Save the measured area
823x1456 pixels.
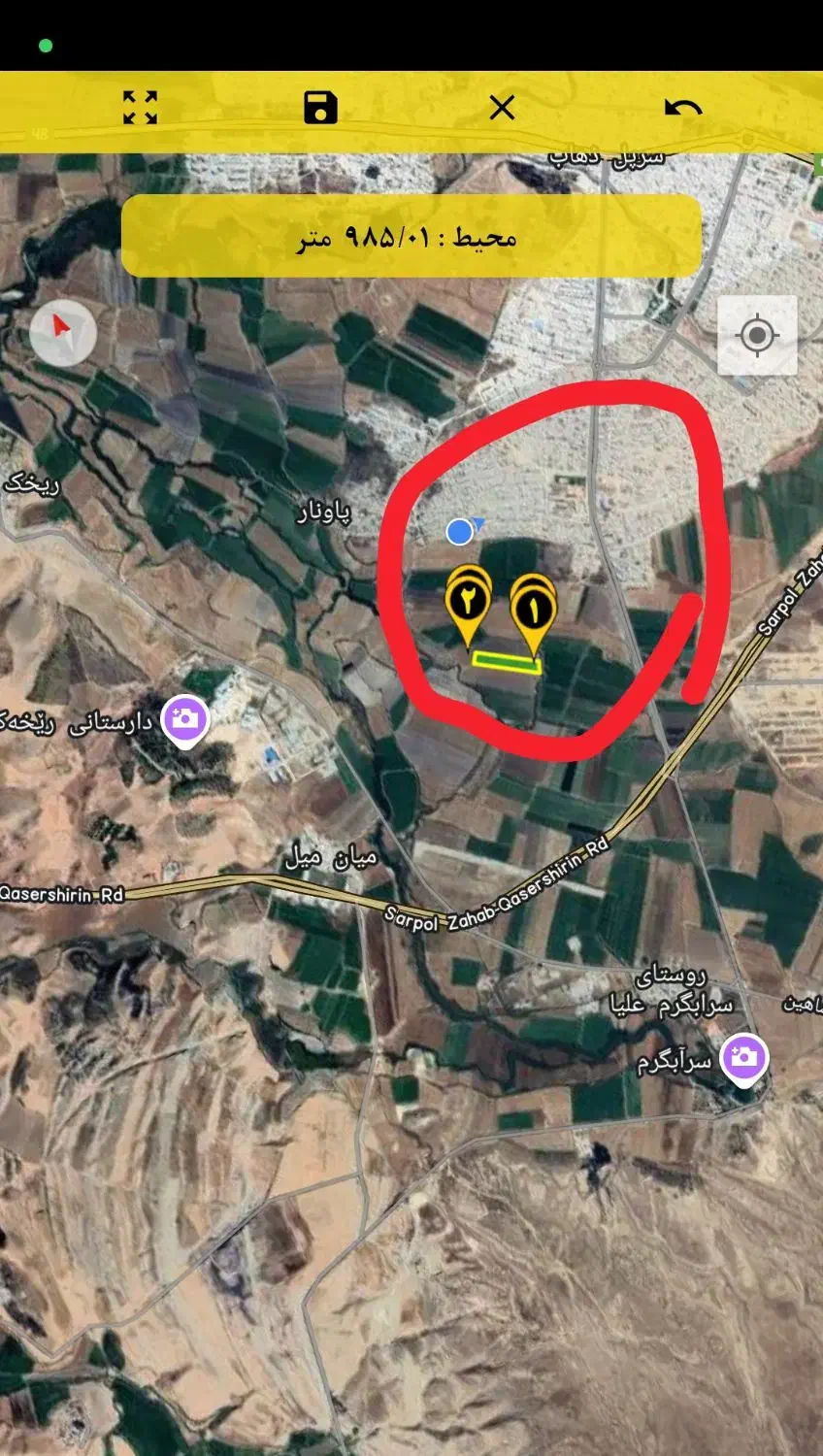[x=320, y=107]
